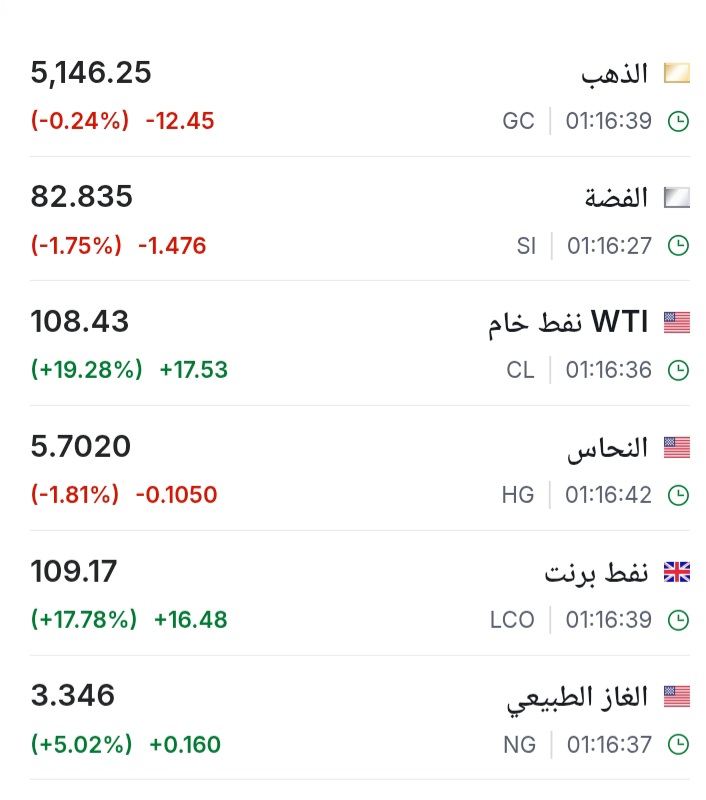View the الفضة (SI) silver details
The image size is (706, 800).
tap(616, 198)
